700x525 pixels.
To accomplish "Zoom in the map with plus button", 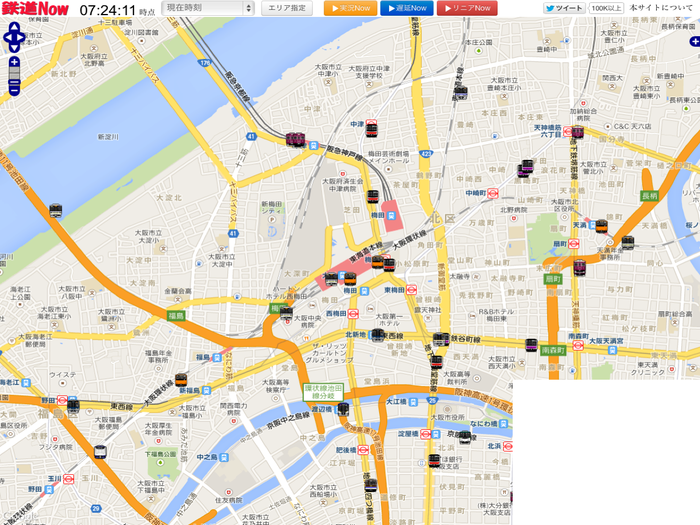I will (x=14, y=63).
